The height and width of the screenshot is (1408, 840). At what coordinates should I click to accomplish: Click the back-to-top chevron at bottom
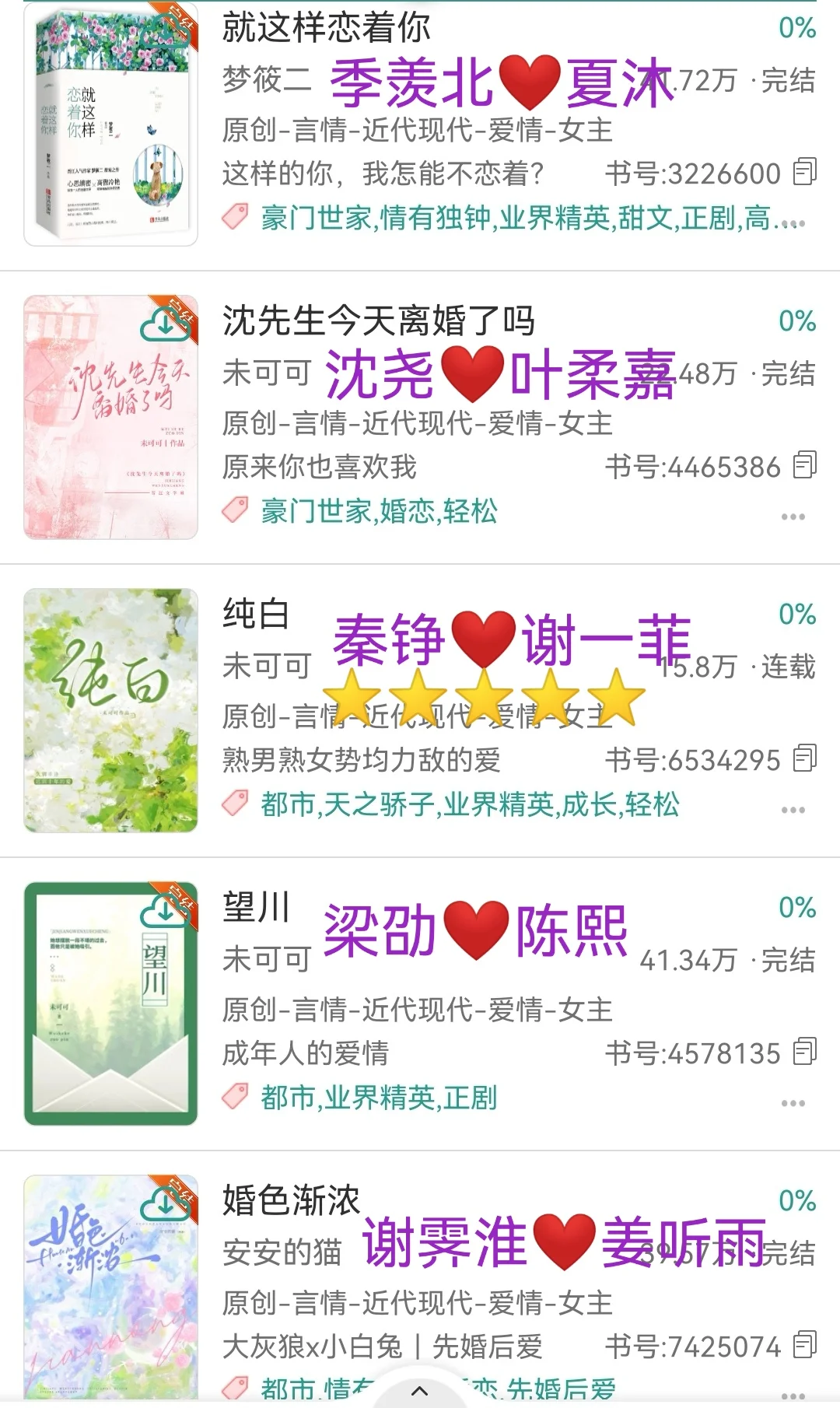[420, 1392]
